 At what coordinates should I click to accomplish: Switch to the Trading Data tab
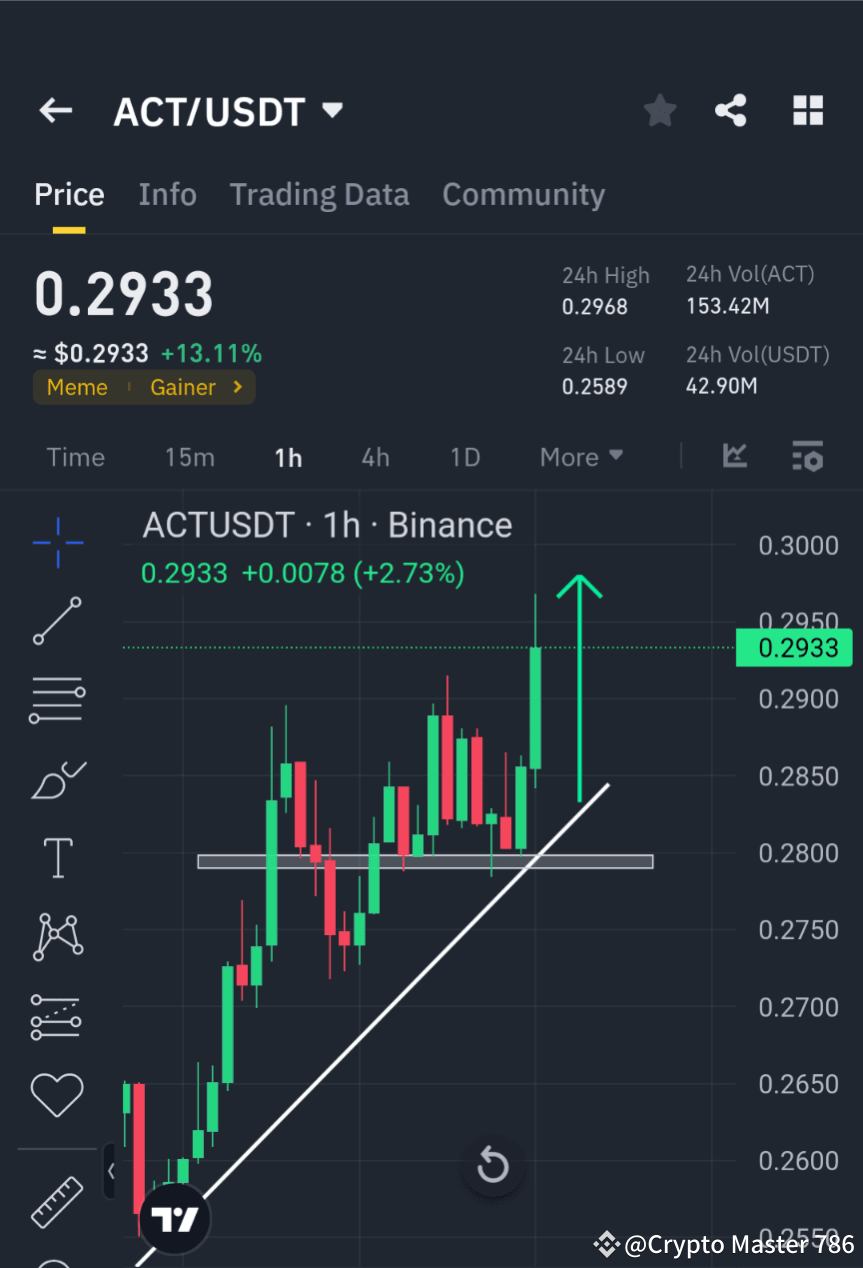319,194
